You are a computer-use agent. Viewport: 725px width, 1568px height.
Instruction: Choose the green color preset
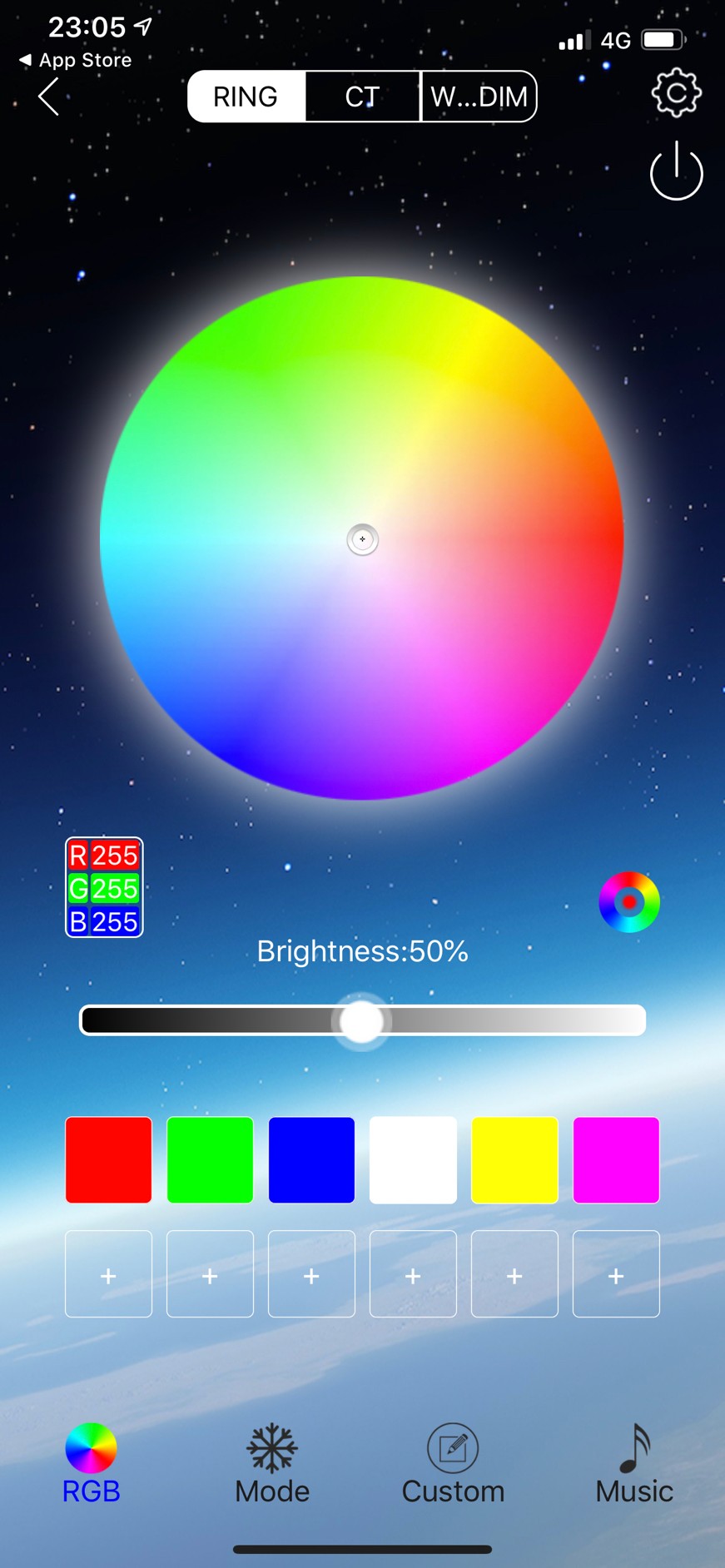(x=210, y=1160)
